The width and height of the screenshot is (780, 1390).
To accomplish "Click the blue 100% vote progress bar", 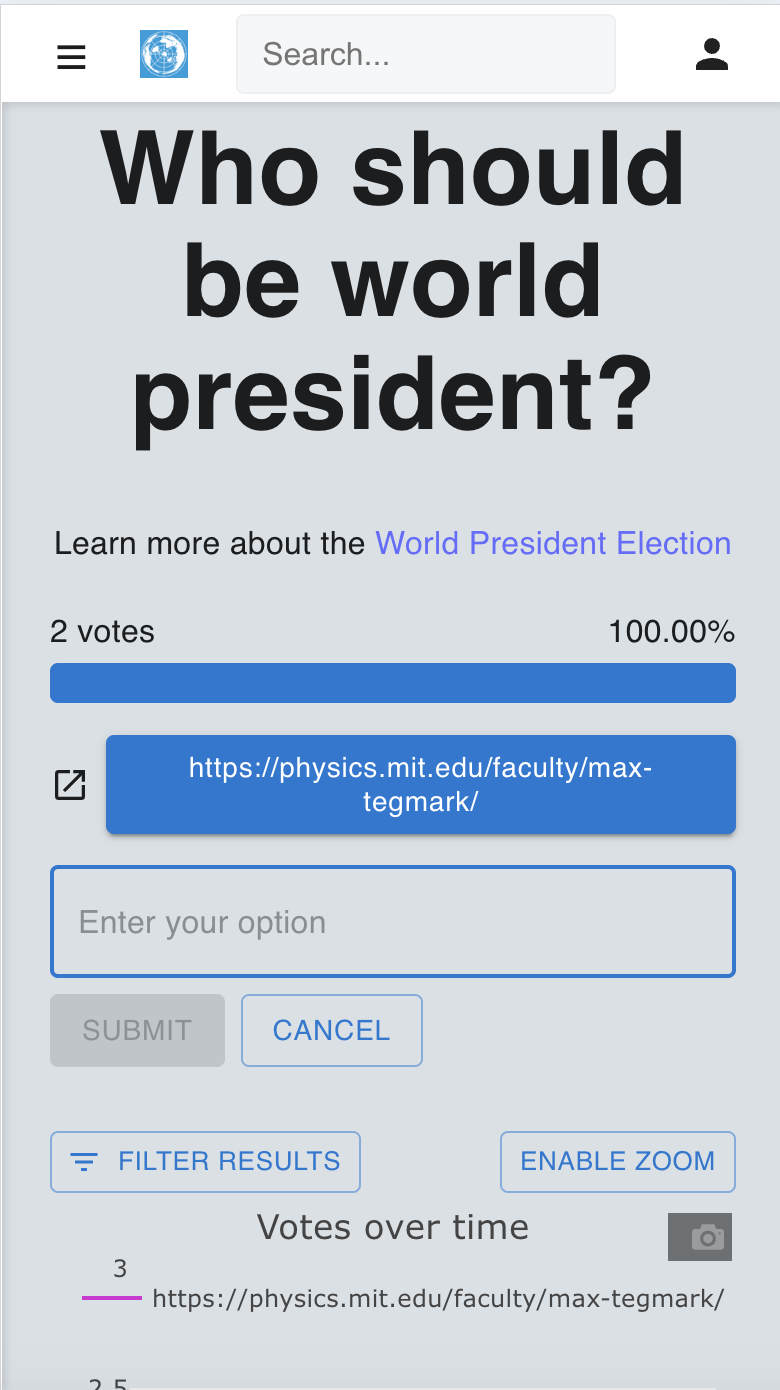I will [392, 682].
